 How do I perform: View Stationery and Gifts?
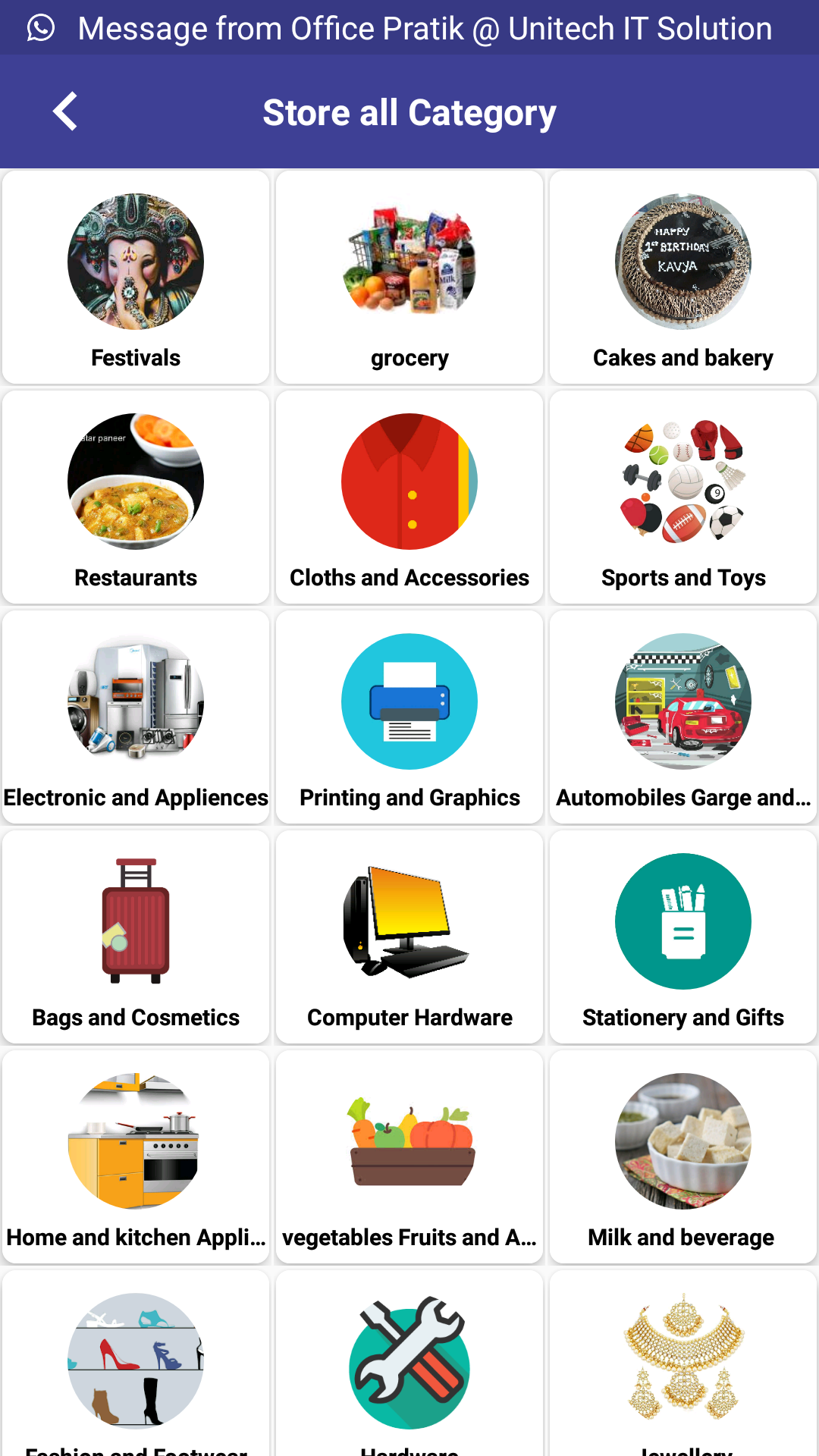(683, 937)
